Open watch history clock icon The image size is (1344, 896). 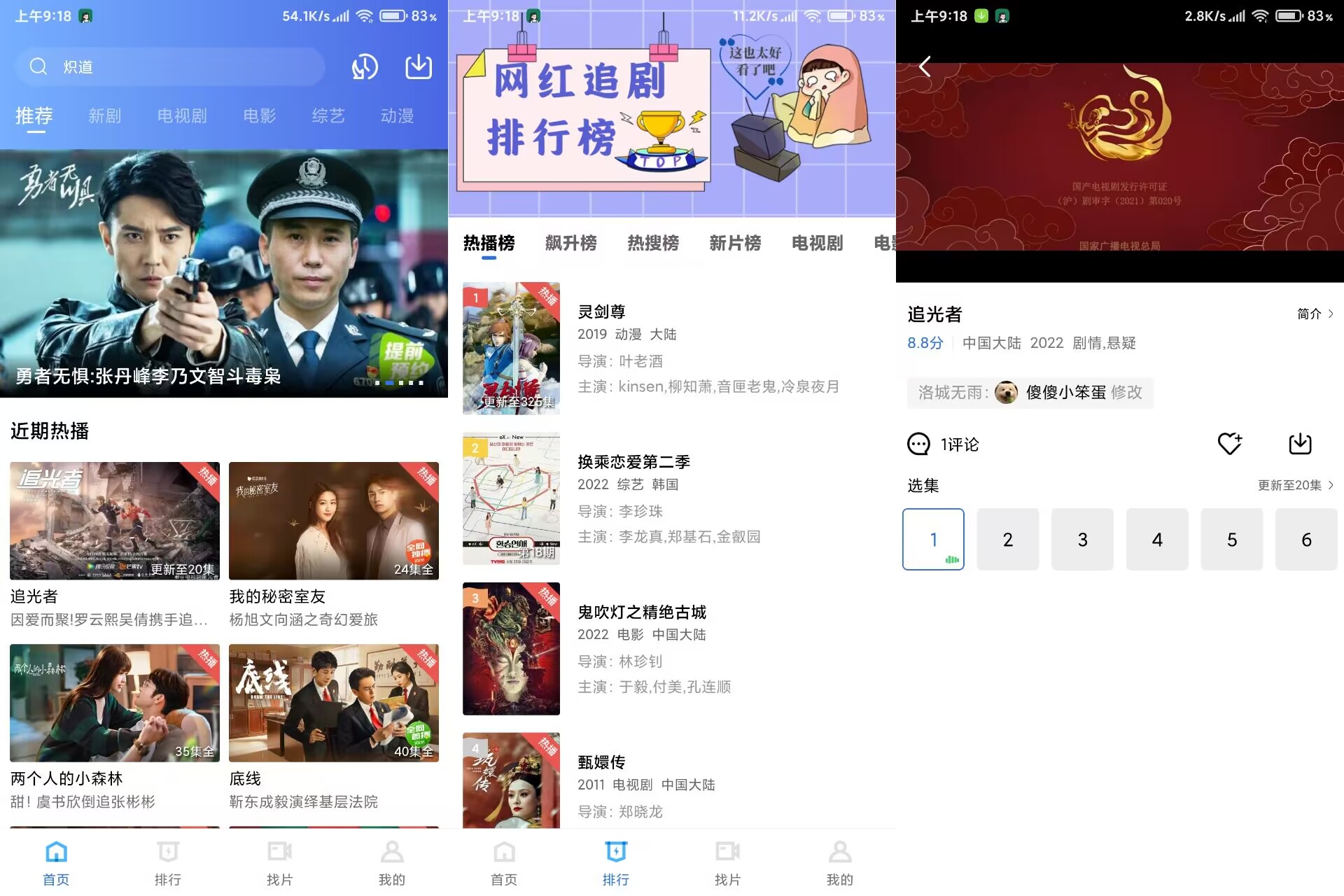pos(365,67)
